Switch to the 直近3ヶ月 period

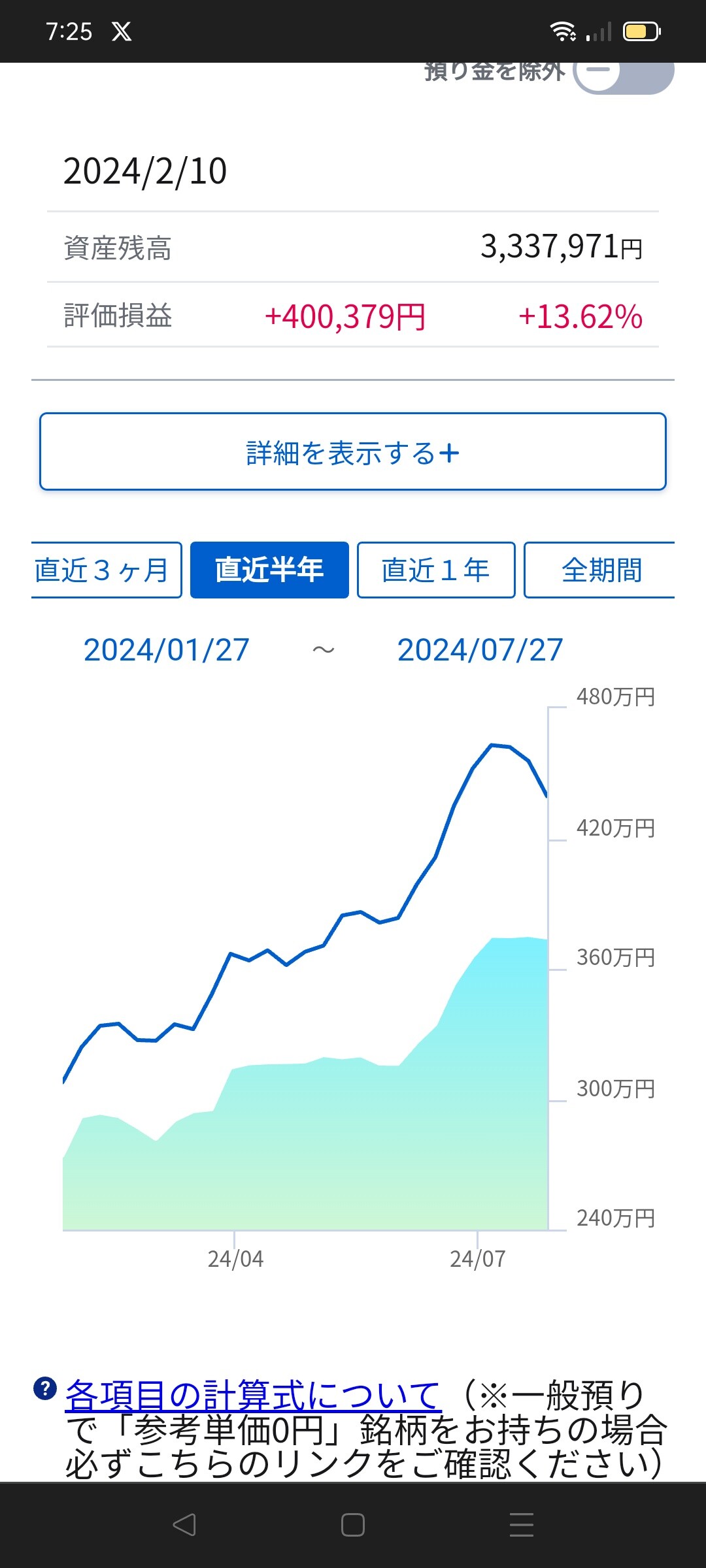pos(106,570)
